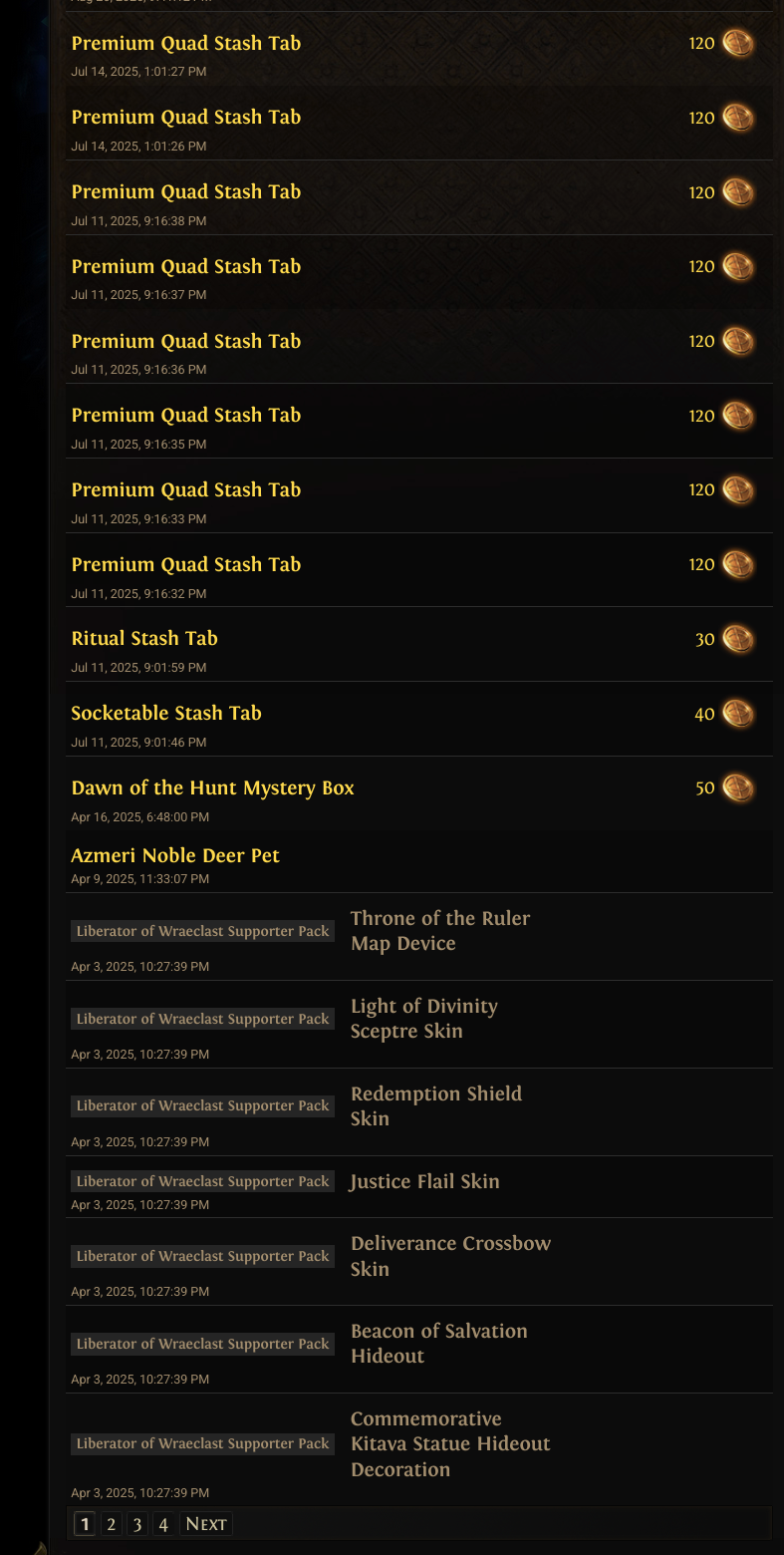Go to page 2 of transactions
This screenshot has height=1555, width=784.
[x=111, y=1524]
